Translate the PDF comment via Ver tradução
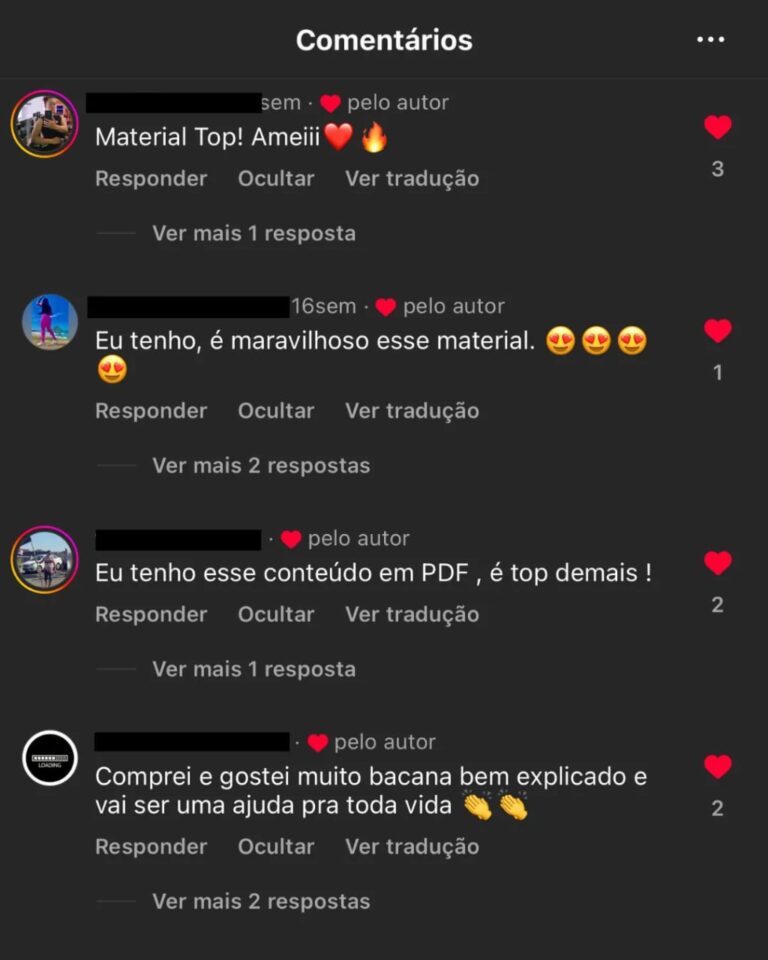The image size is (768, 960). pyautogui.click(x=411, y=614)
